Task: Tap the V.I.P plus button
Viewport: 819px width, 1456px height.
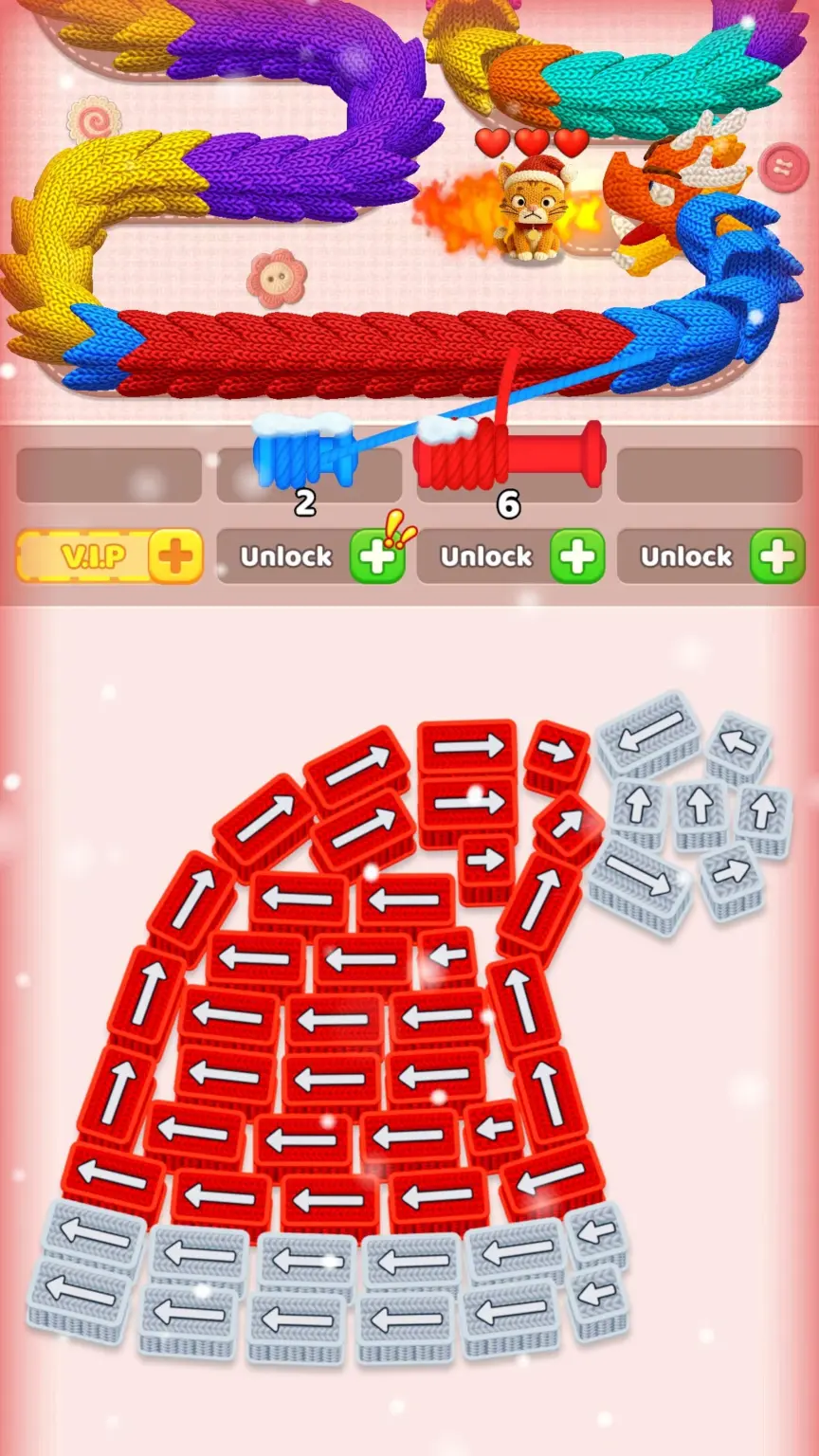Action: point(175,556)
